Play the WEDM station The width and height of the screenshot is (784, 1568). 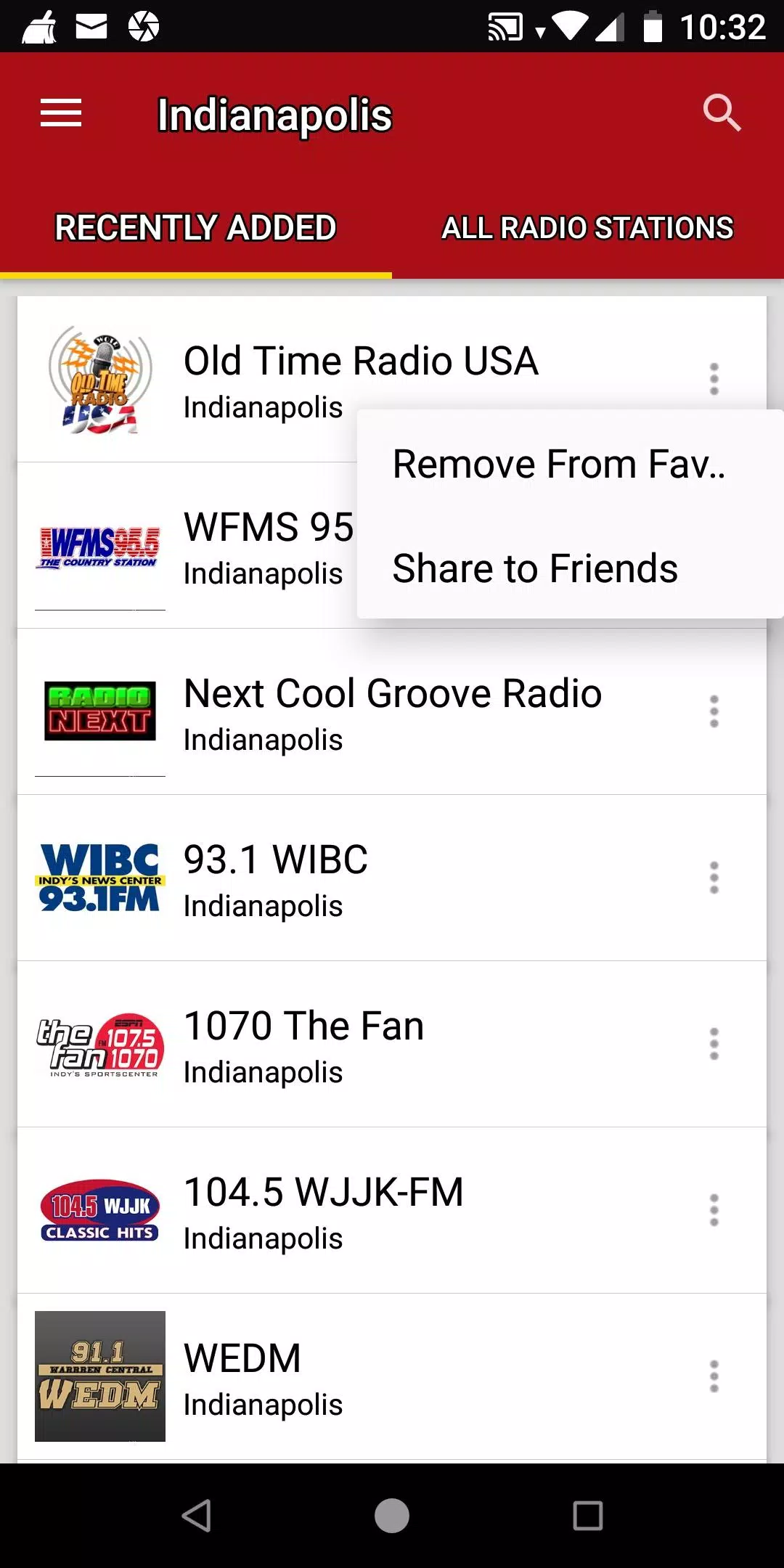pyautogui.click(x=392, y=1376)
